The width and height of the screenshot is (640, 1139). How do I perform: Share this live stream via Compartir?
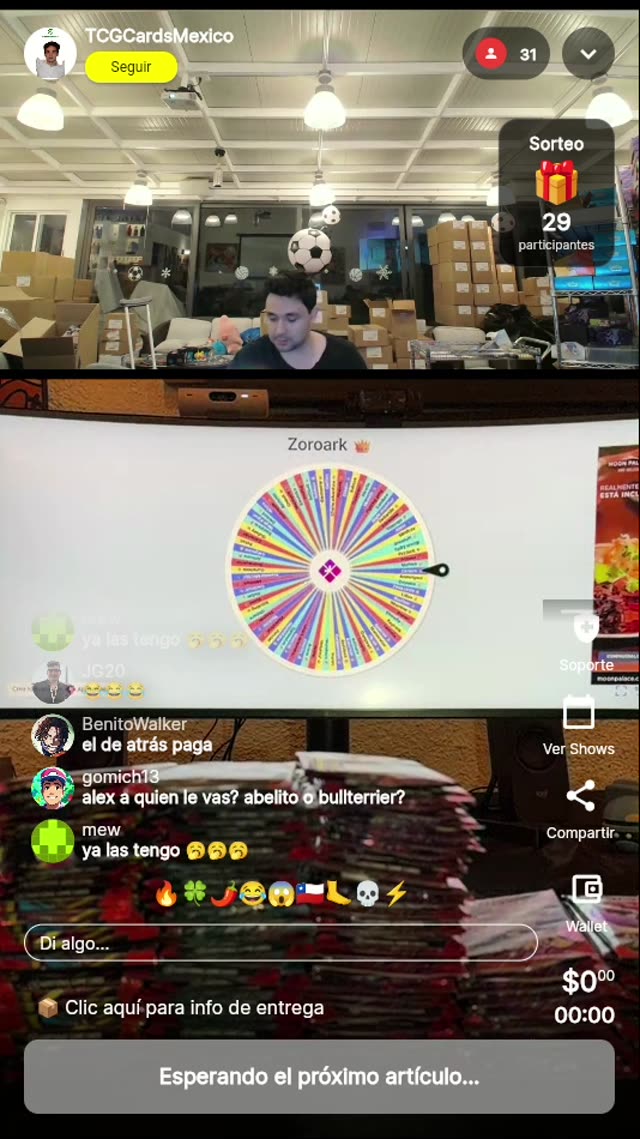[x=580, y=810]
